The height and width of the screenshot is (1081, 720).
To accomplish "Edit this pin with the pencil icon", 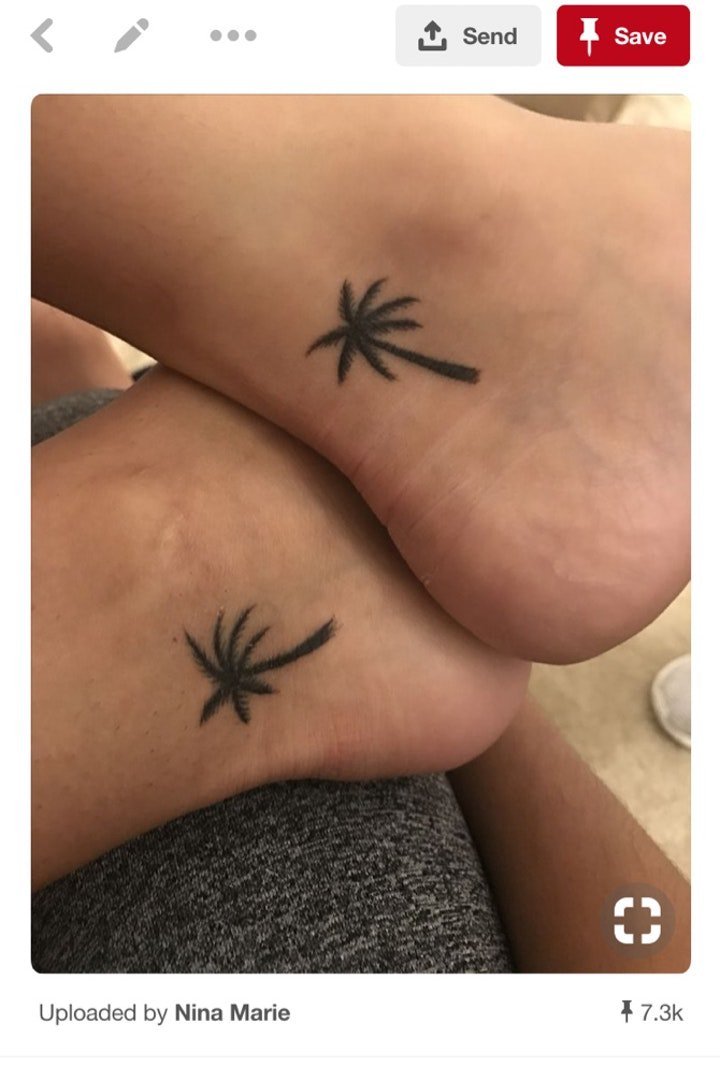I will point(131,36).
